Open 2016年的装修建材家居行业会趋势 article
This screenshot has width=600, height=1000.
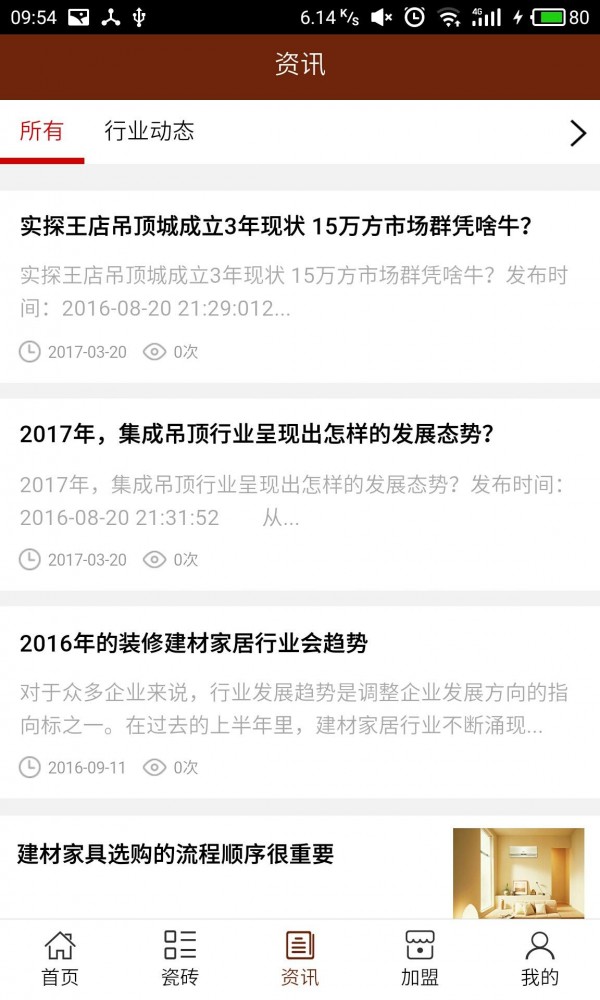(x=194, y=643)
